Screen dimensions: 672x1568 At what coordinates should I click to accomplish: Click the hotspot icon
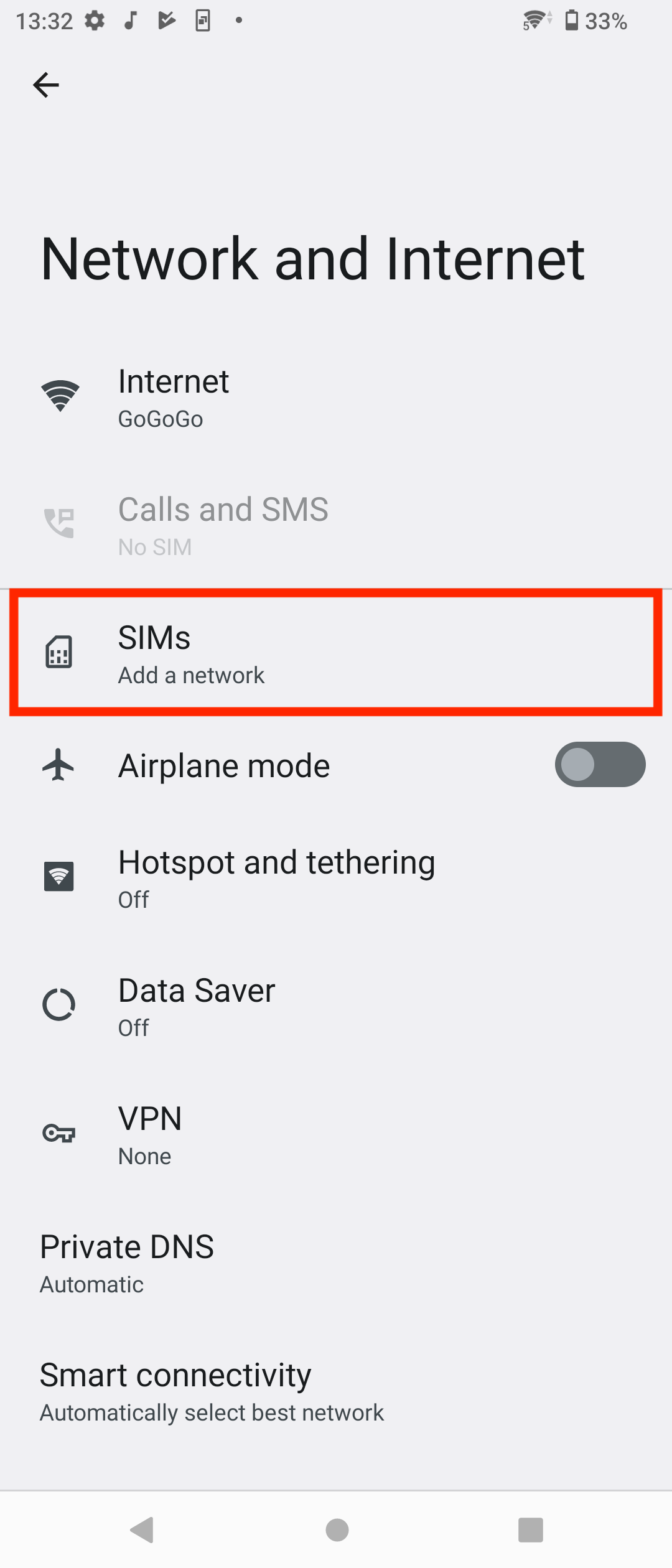click(x=59, y=877)
